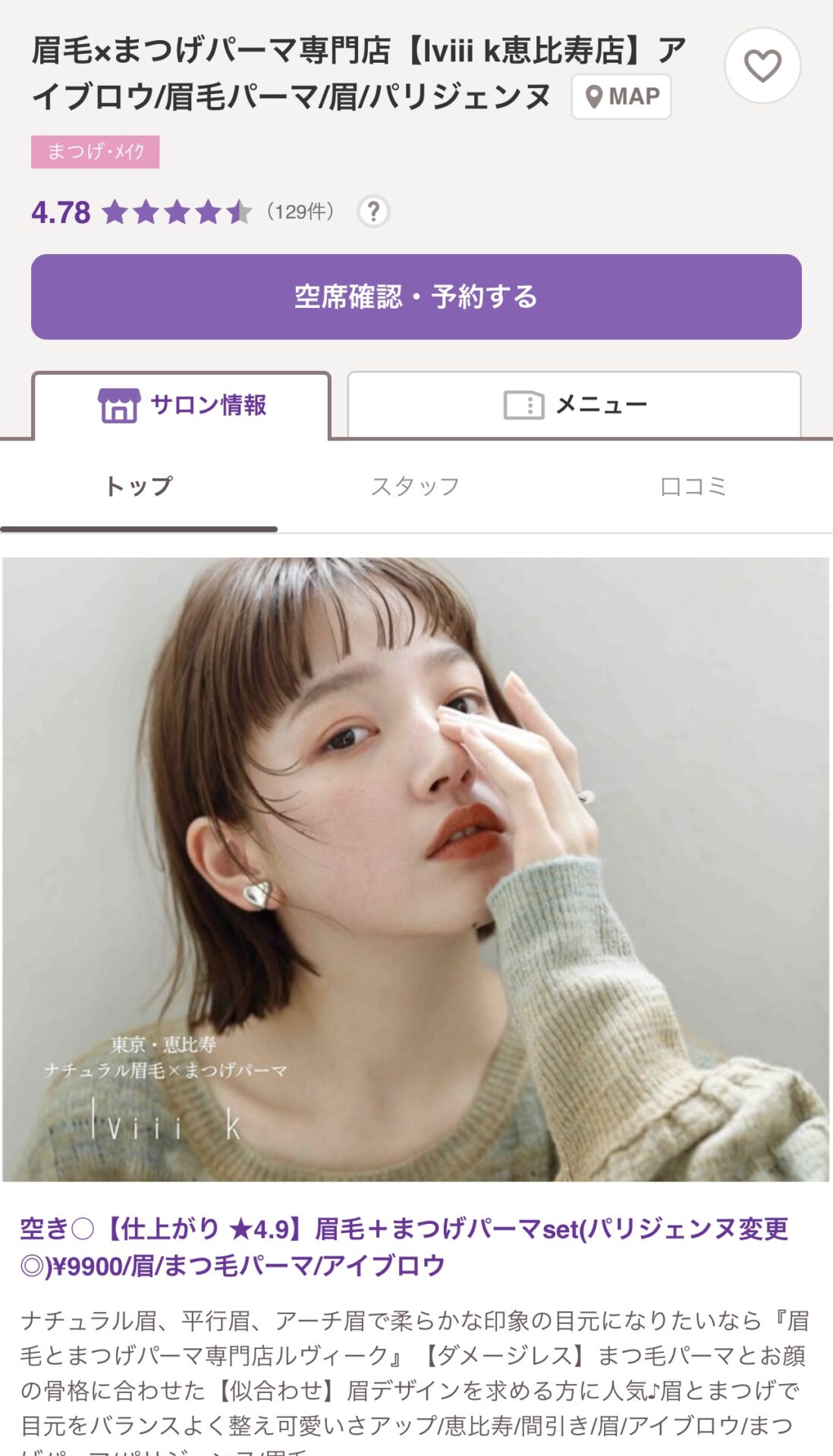This screenshot has width=833, height=1456.
Task: Open the MAP location button
Action: click(x=621, y=97)
